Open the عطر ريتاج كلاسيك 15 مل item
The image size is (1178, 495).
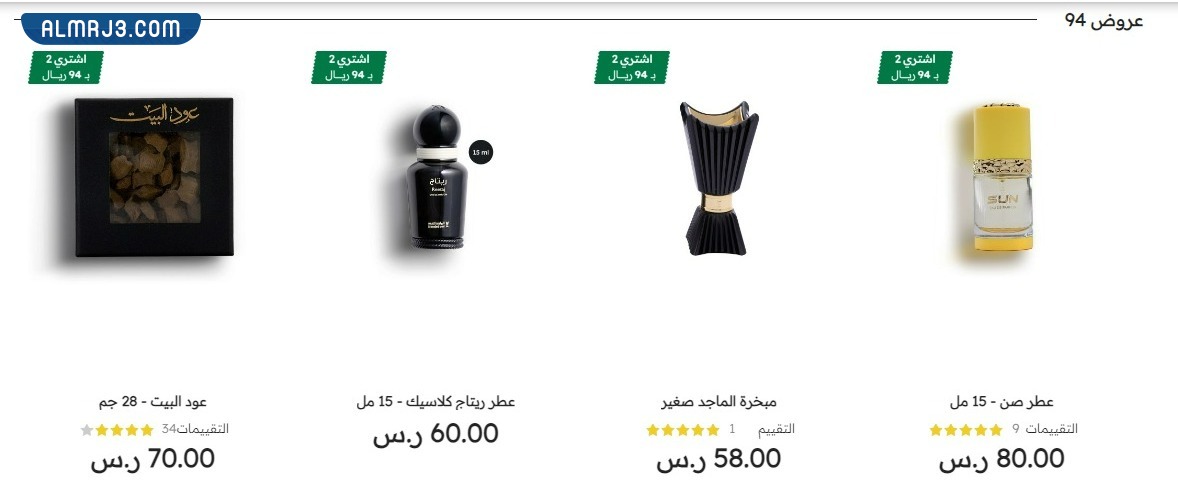point(435,402)
